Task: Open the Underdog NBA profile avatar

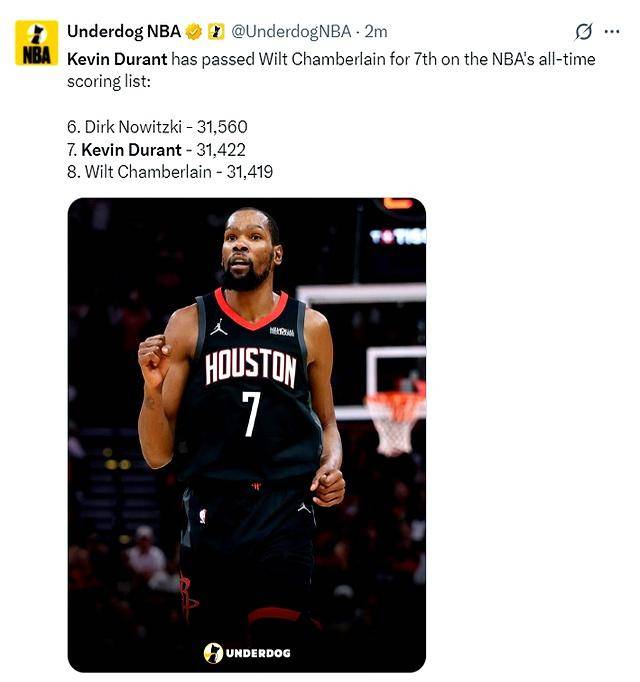Action: point(36,43)
